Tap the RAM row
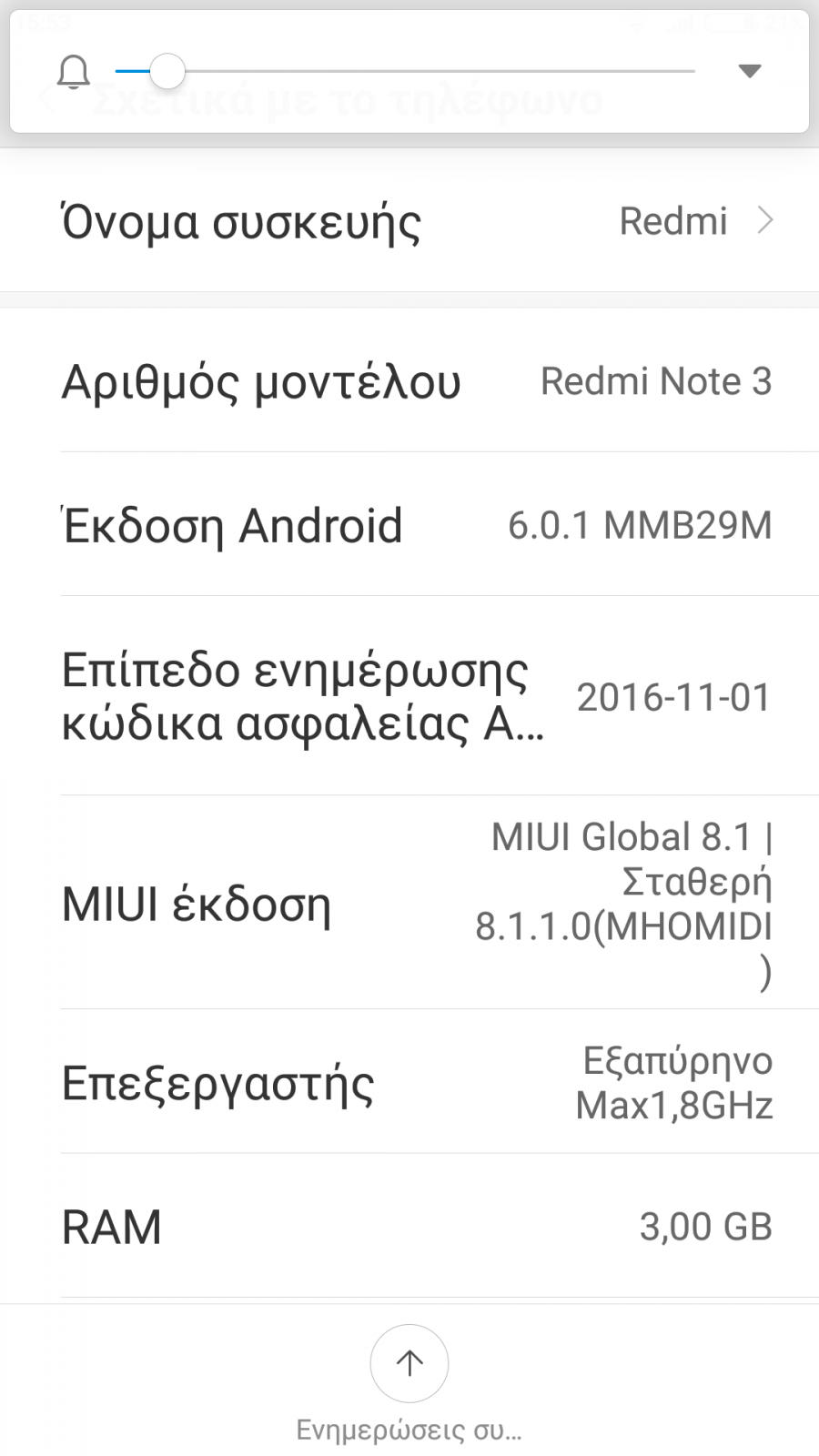 (x=409, y=1226)
